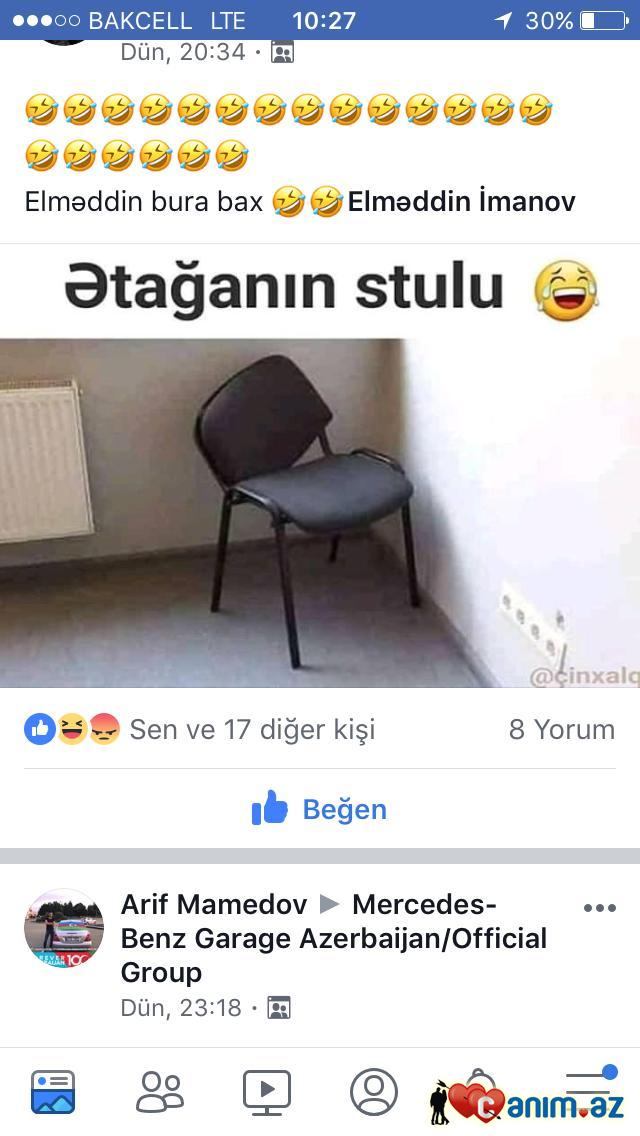View who reacted: Sen ve 17 diğer kişi
Viewport: 640px width, 1136px height.
click(252, 730)
